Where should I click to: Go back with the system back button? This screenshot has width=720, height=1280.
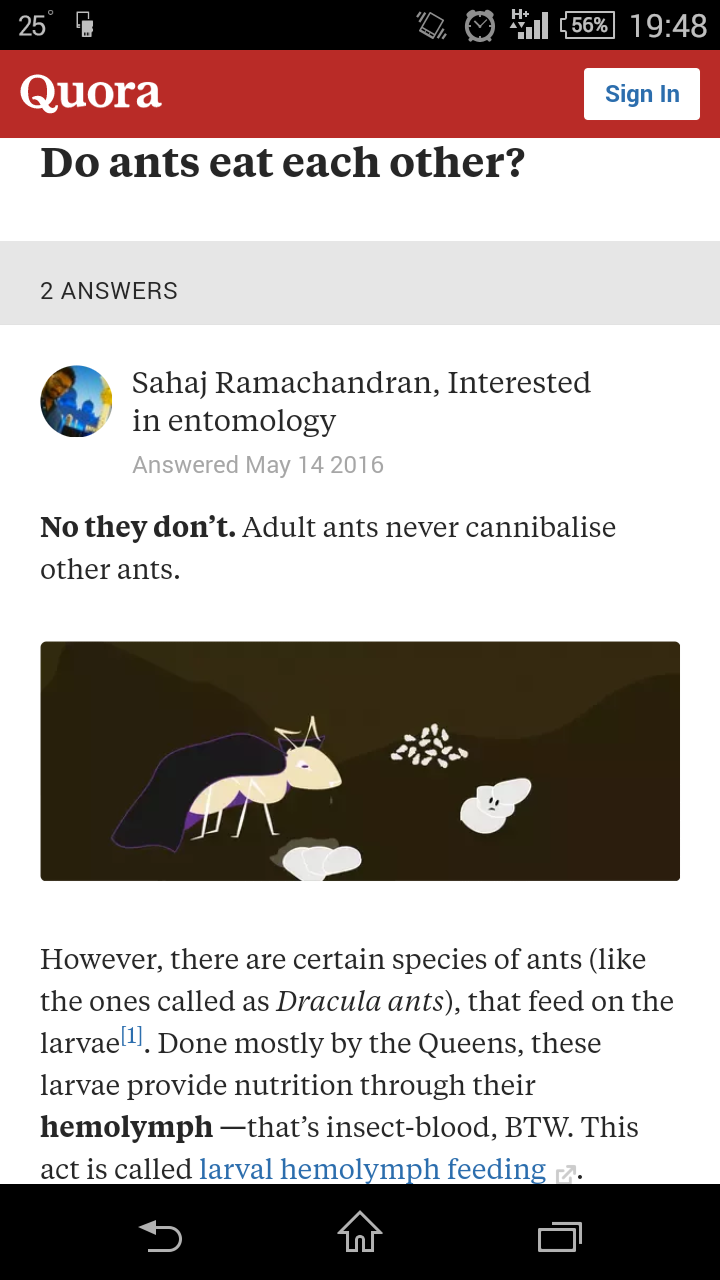click(x=160, y=1236)
